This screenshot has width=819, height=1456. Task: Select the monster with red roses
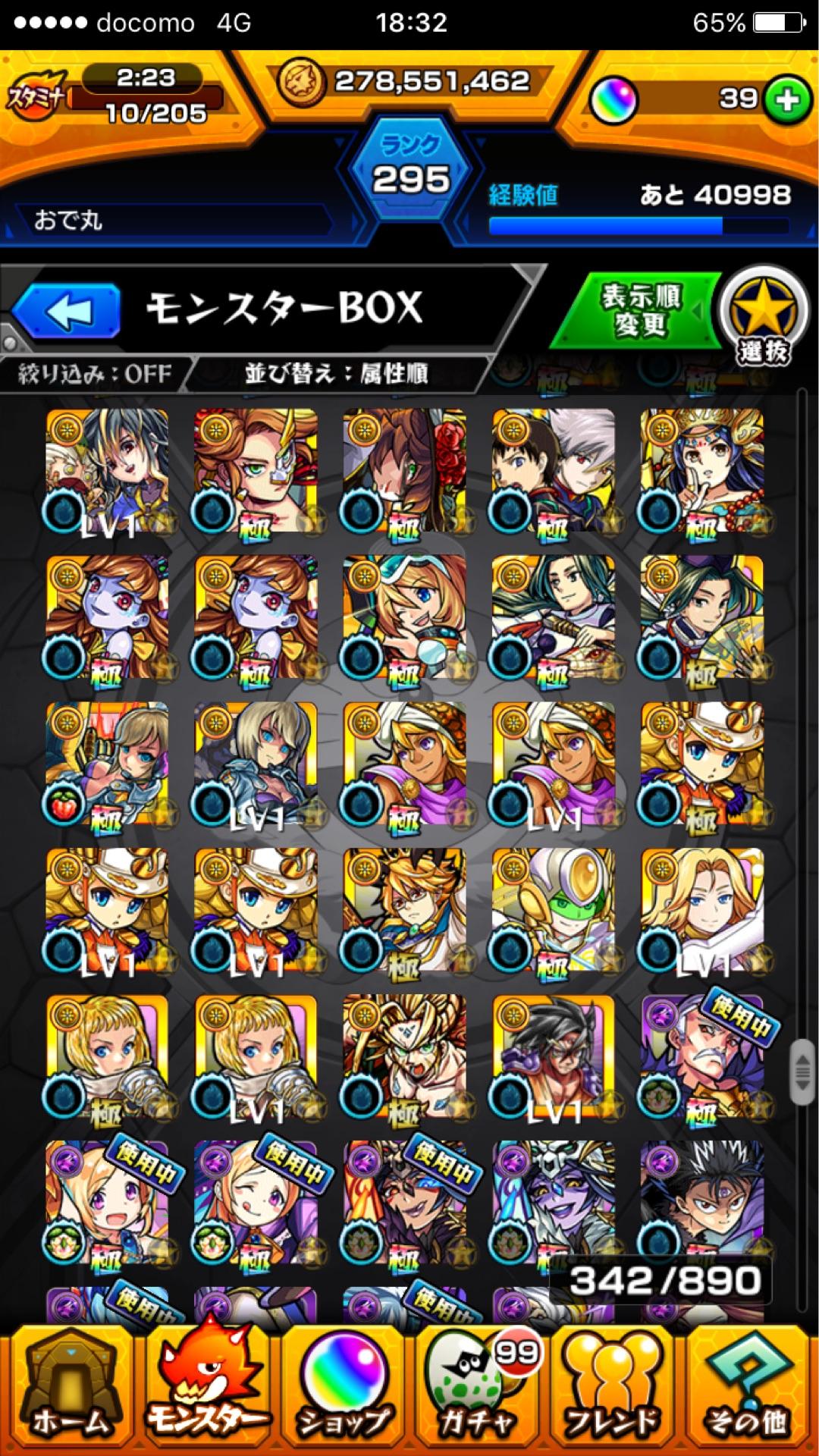point(404,470)
